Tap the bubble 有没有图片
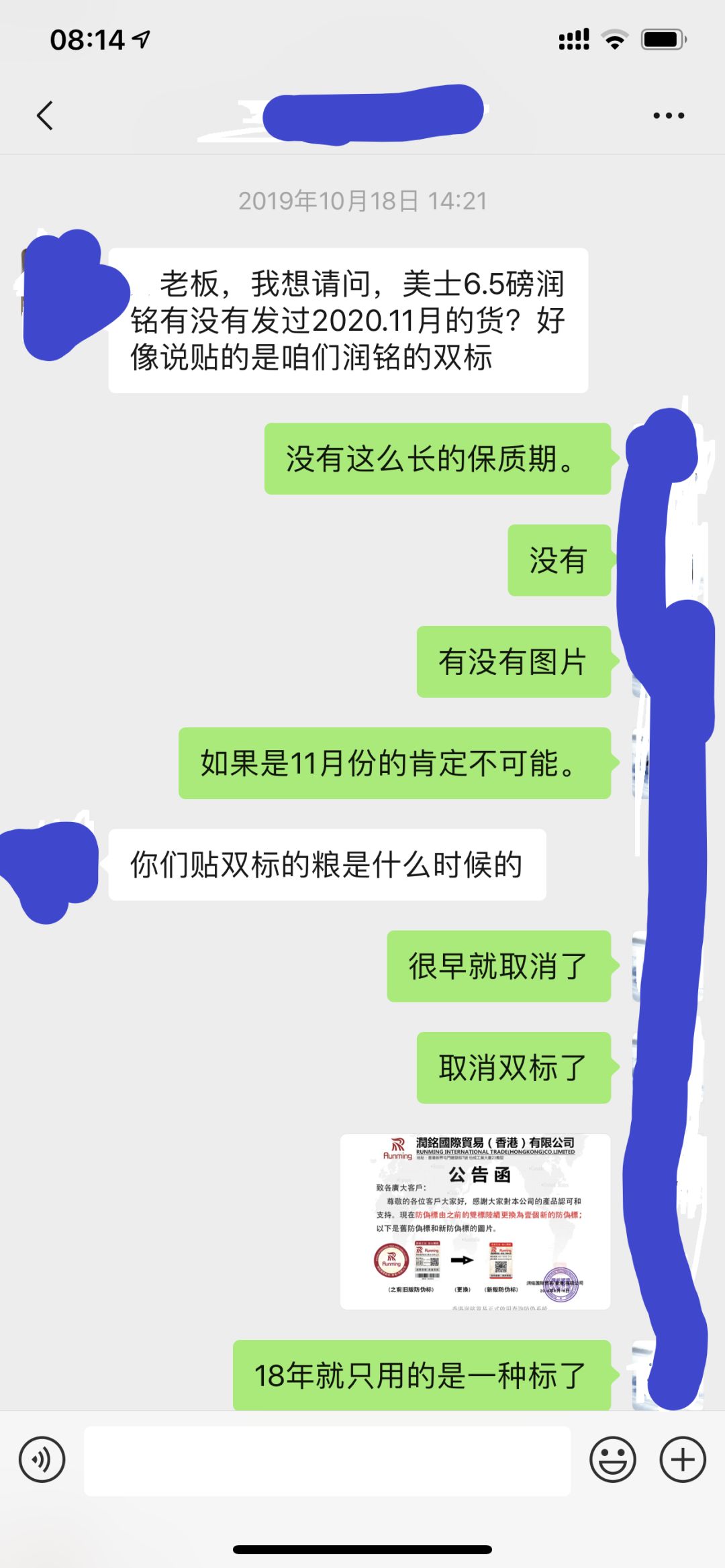 pyautogui.click(x=514, y=664)
